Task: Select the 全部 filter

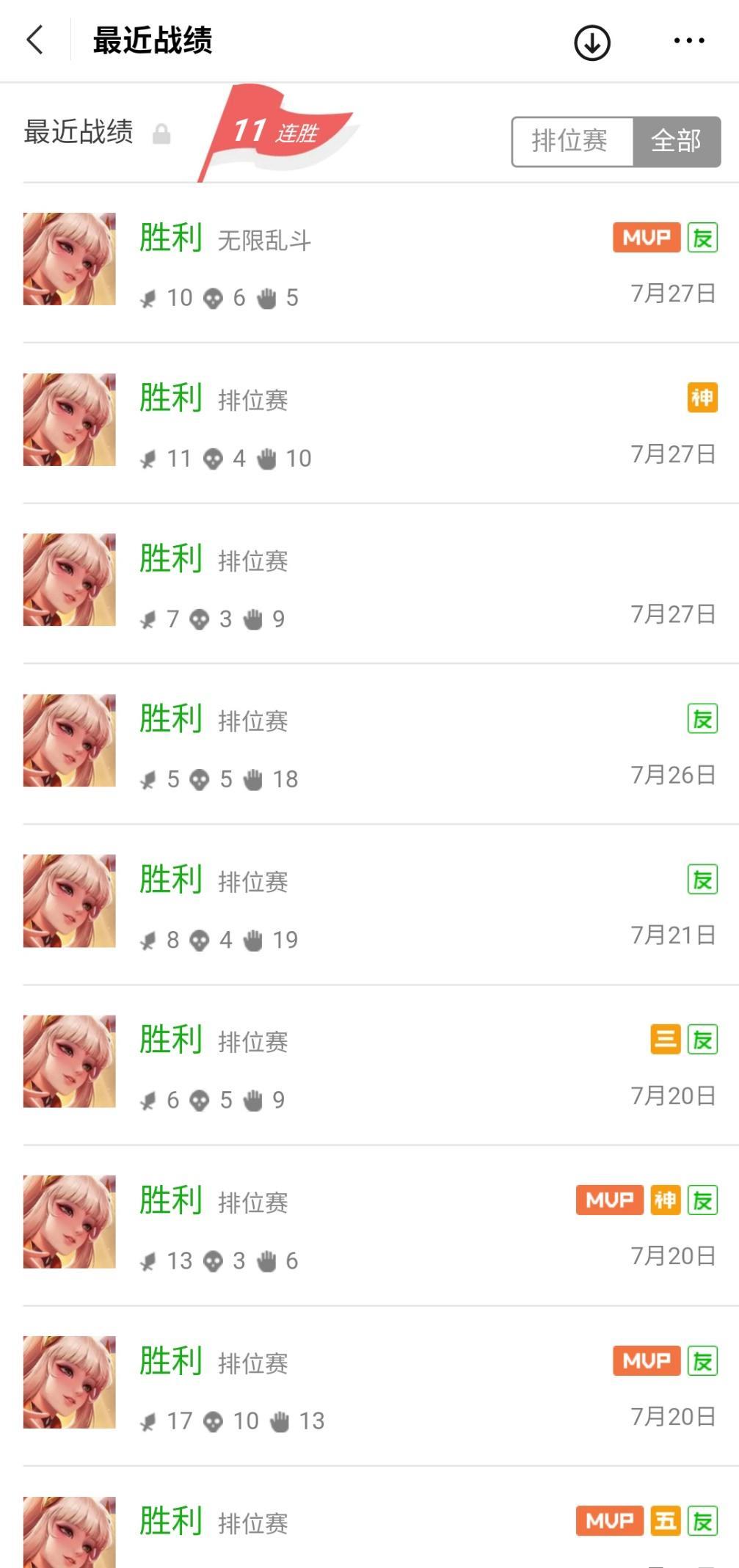Action: [676, 141]
